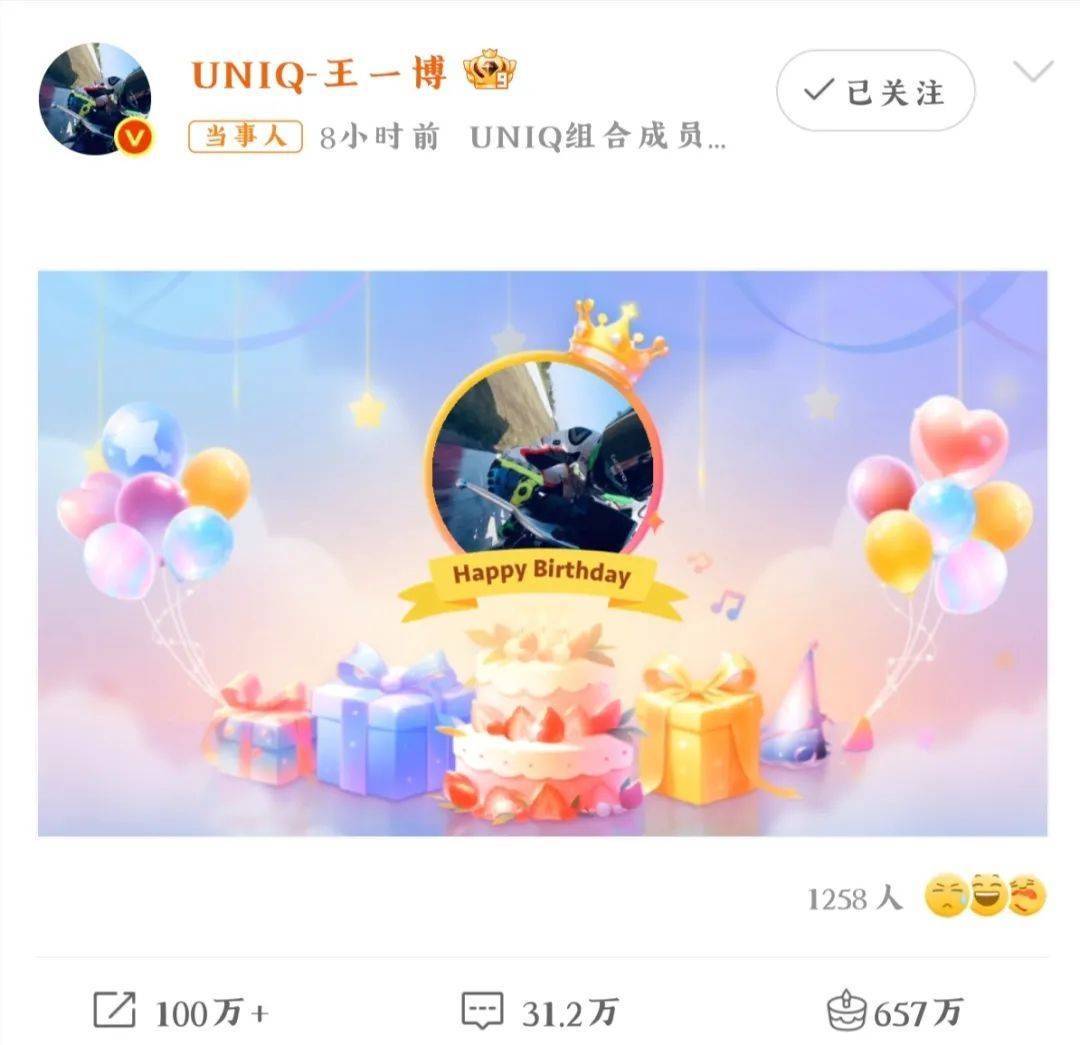Screen dimensions: 1080x1045
Task: Open the 31.2万 comments
Action: pos(540,1012)
